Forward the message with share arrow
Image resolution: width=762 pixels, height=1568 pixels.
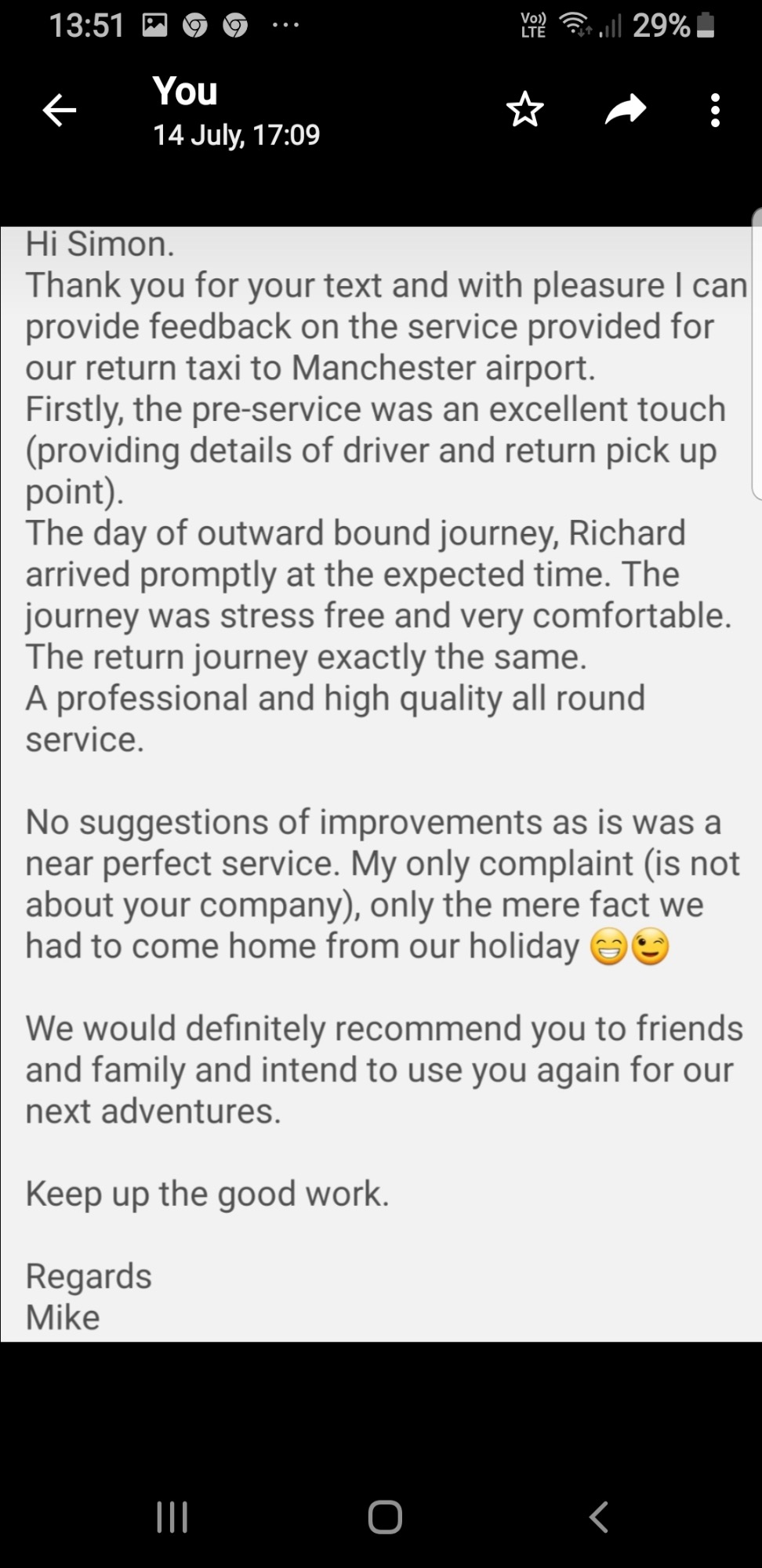click(626, 110)
